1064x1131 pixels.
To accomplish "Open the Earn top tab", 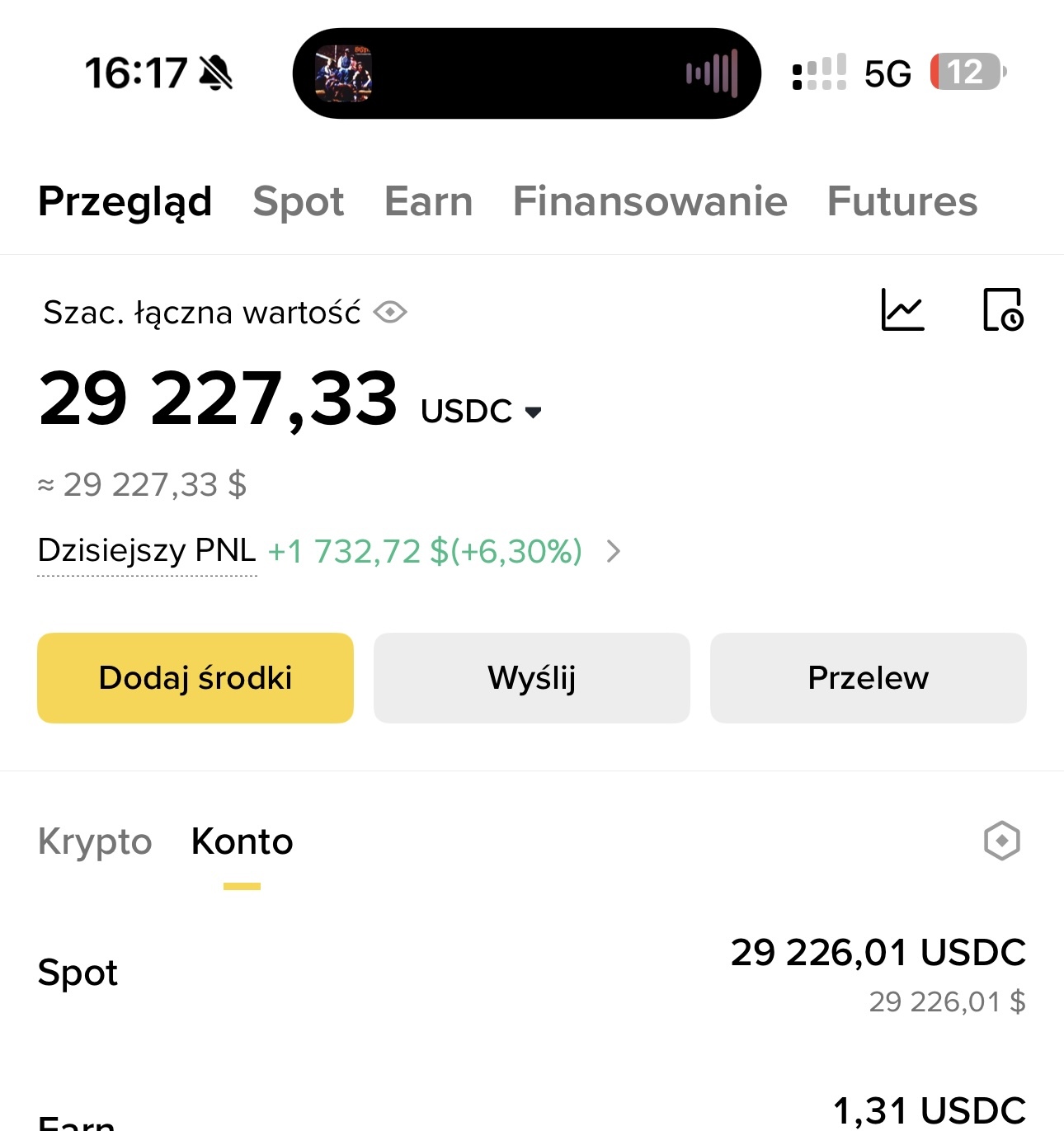I will 428,202.
